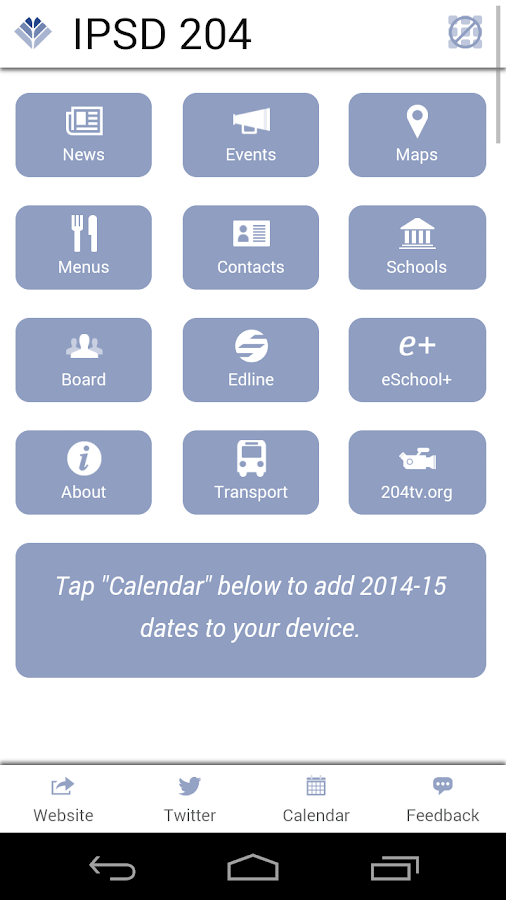Open the News section
This screenshot has width=506, height=900.
(84, 135)
